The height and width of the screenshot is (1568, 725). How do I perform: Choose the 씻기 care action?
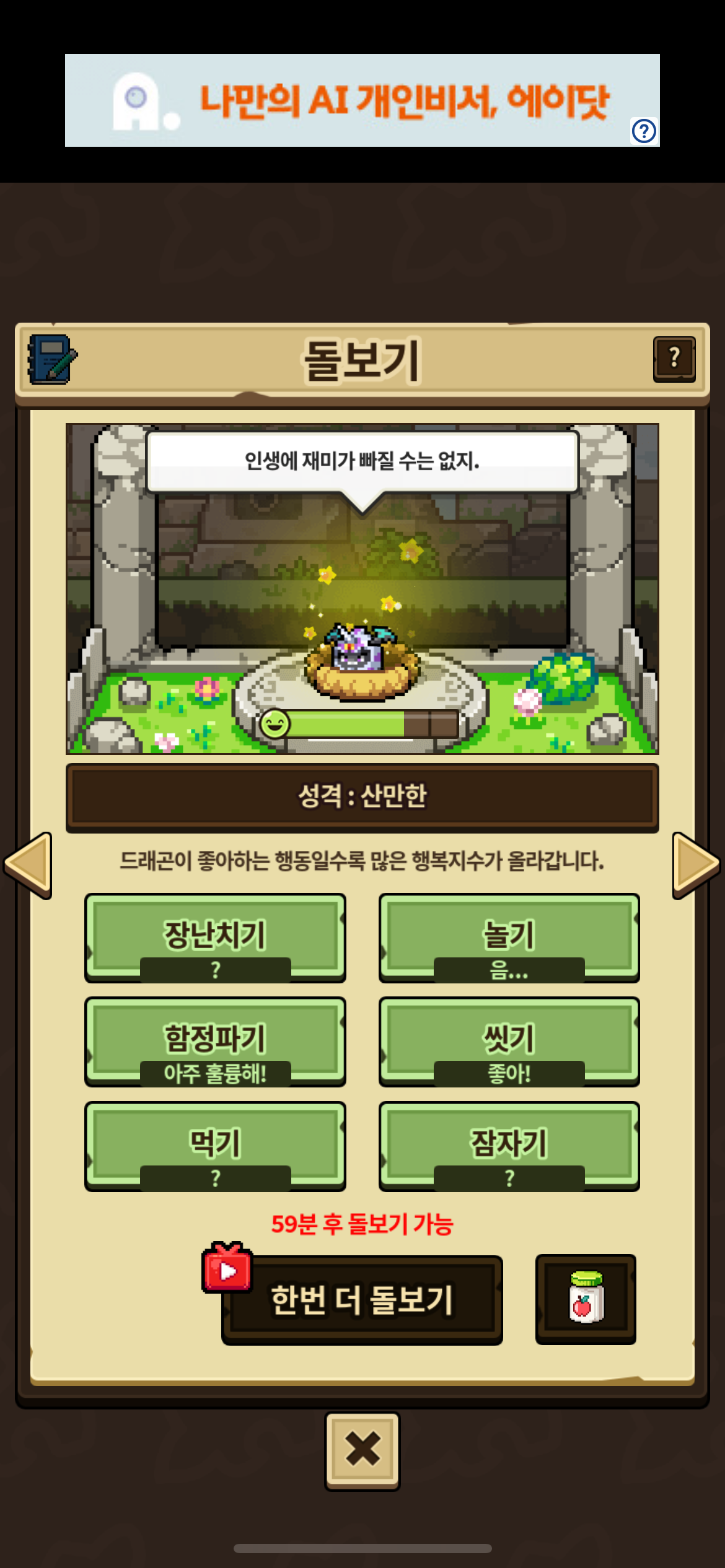[x=509, y=1042]
